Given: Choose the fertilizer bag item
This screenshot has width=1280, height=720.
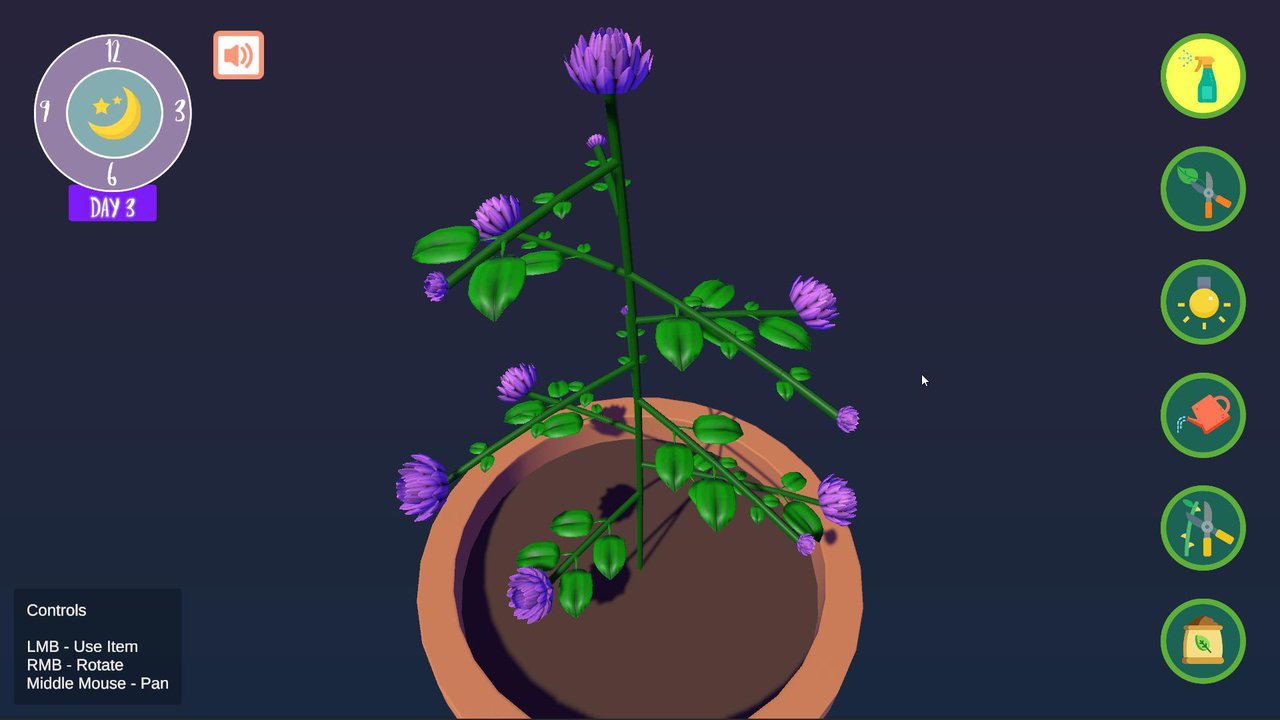Looking at the screenshot, I should 1203,641.
